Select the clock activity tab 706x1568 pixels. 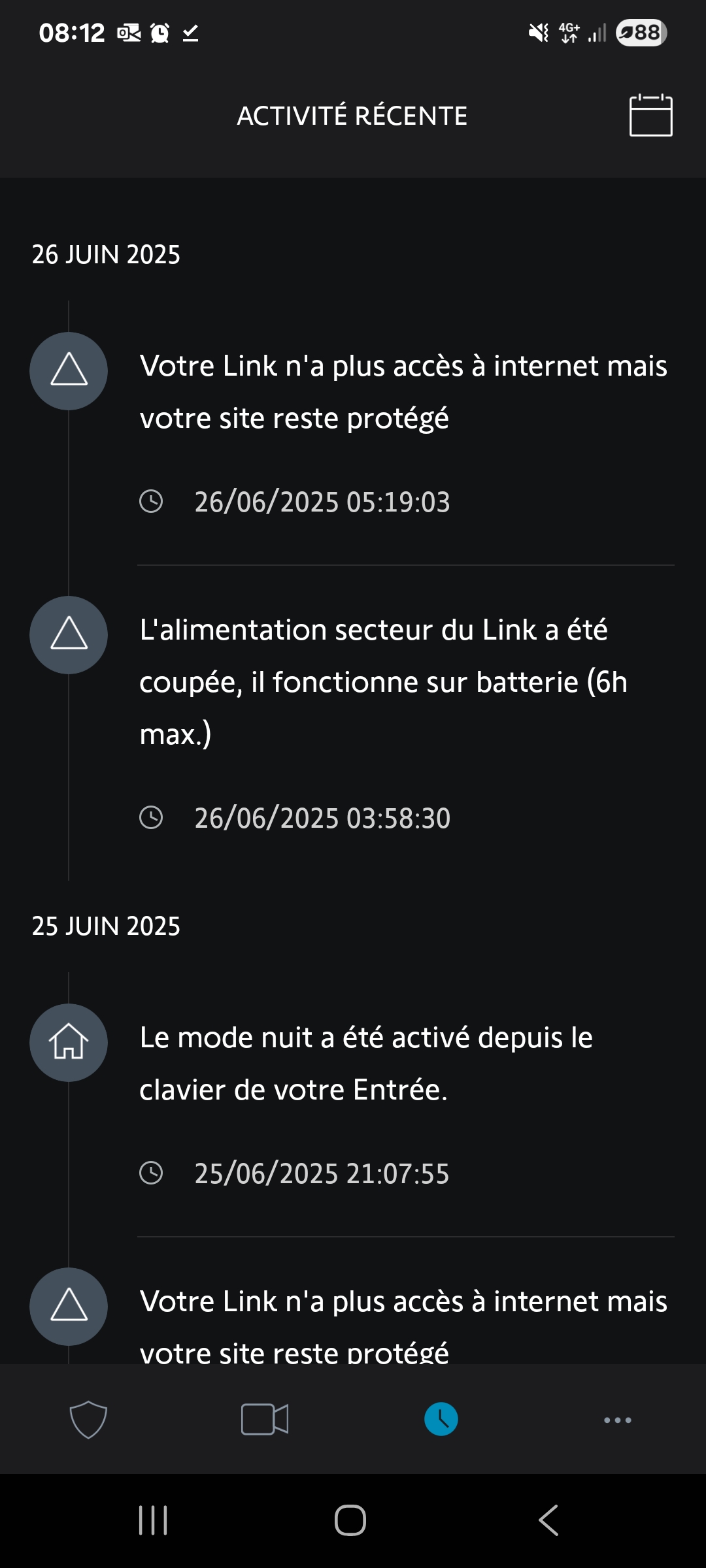(x=441, y=1419)
